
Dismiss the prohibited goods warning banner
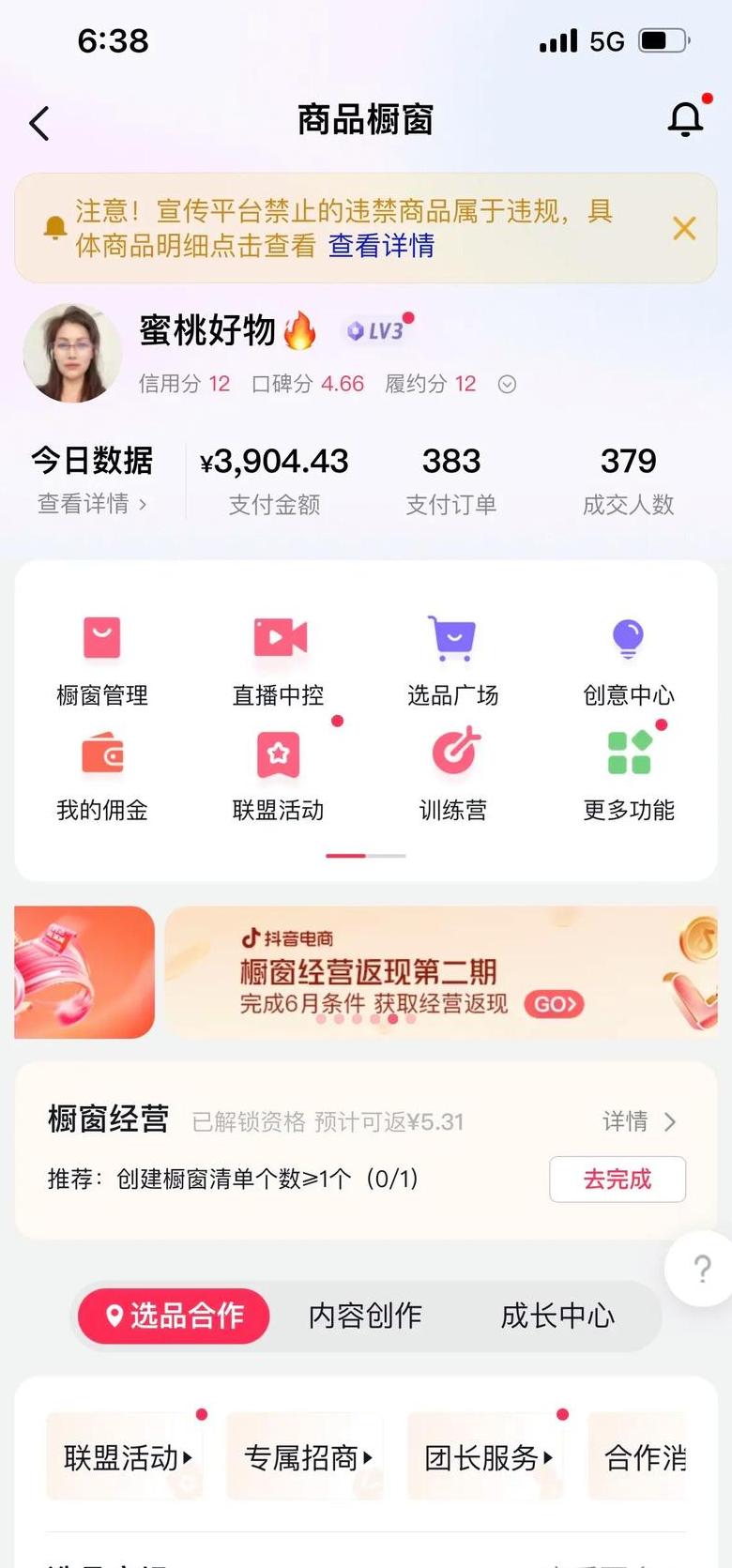point(684,228)
